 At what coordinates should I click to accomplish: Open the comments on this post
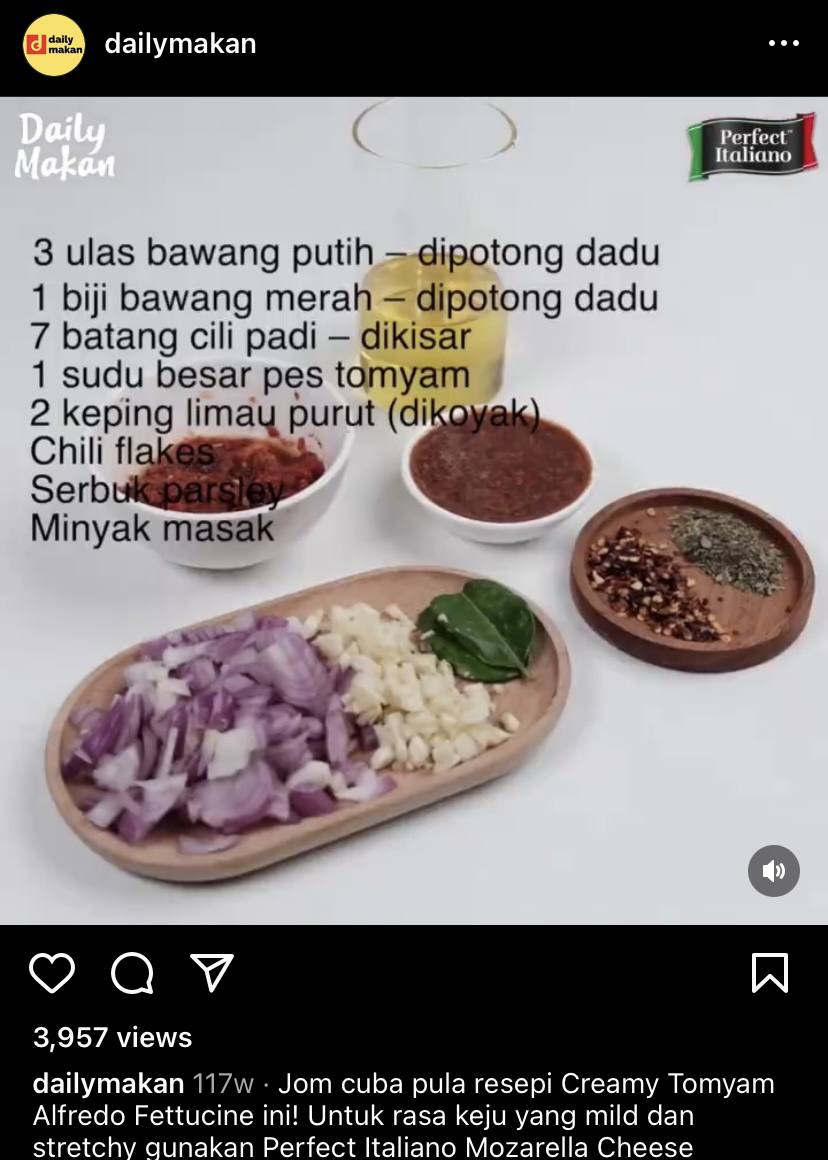click(132, 973)
